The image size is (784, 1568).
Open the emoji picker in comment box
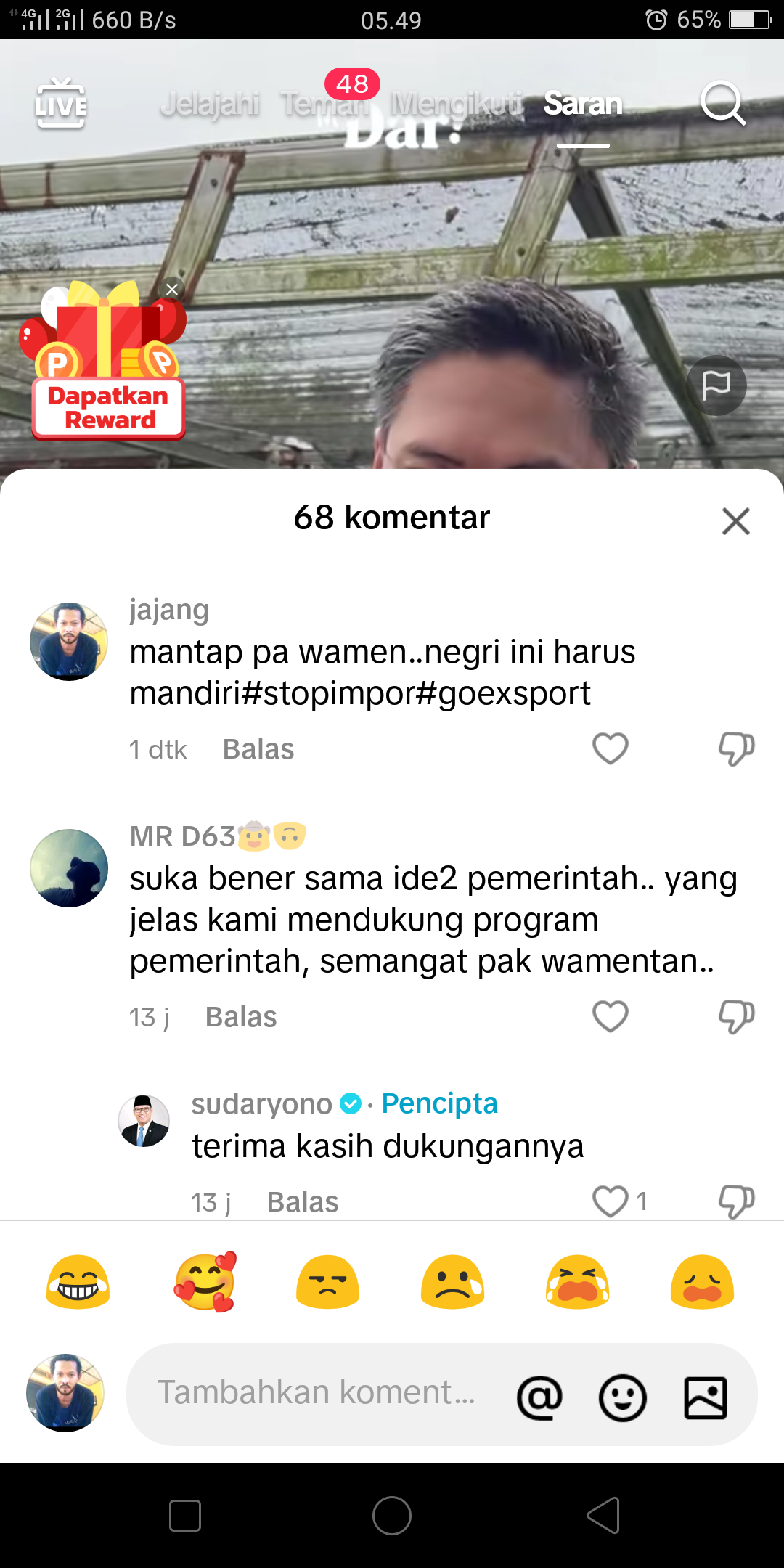click(622, 1397)
